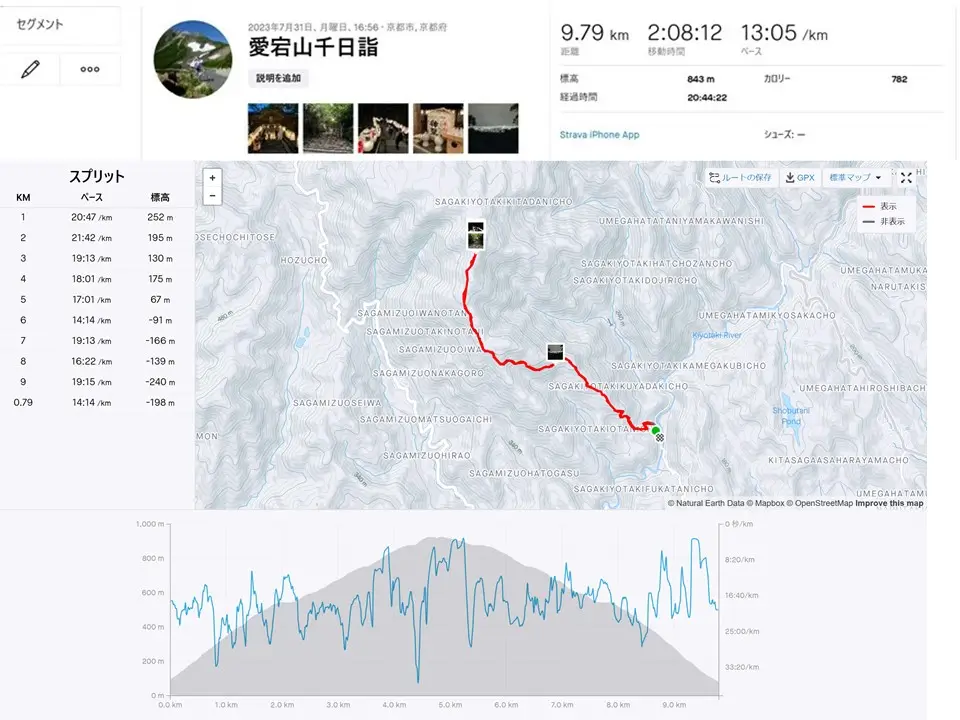
Task: Open the photo marker mid-route on map
Action: pos(556,352)
